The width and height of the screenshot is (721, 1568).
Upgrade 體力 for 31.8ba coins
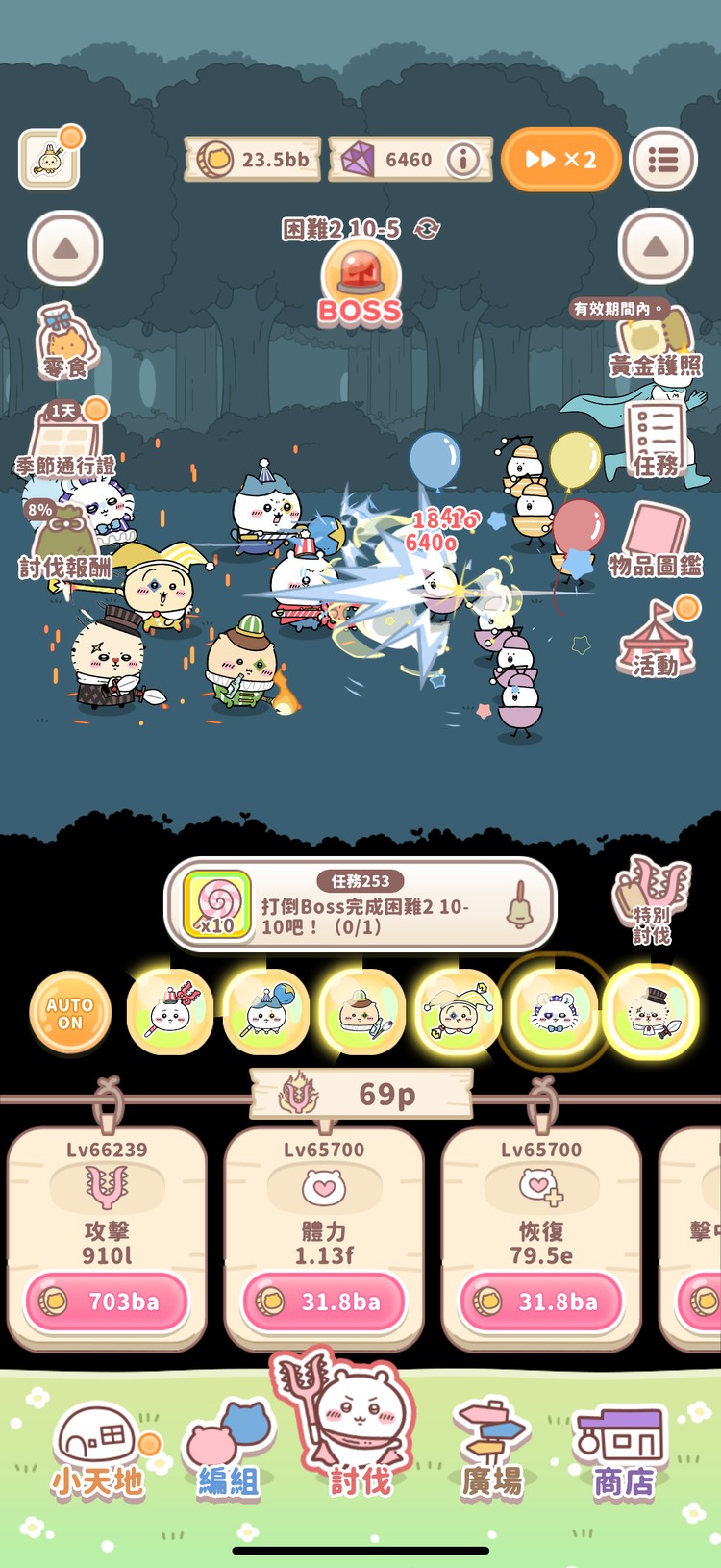pos(324,1302)
